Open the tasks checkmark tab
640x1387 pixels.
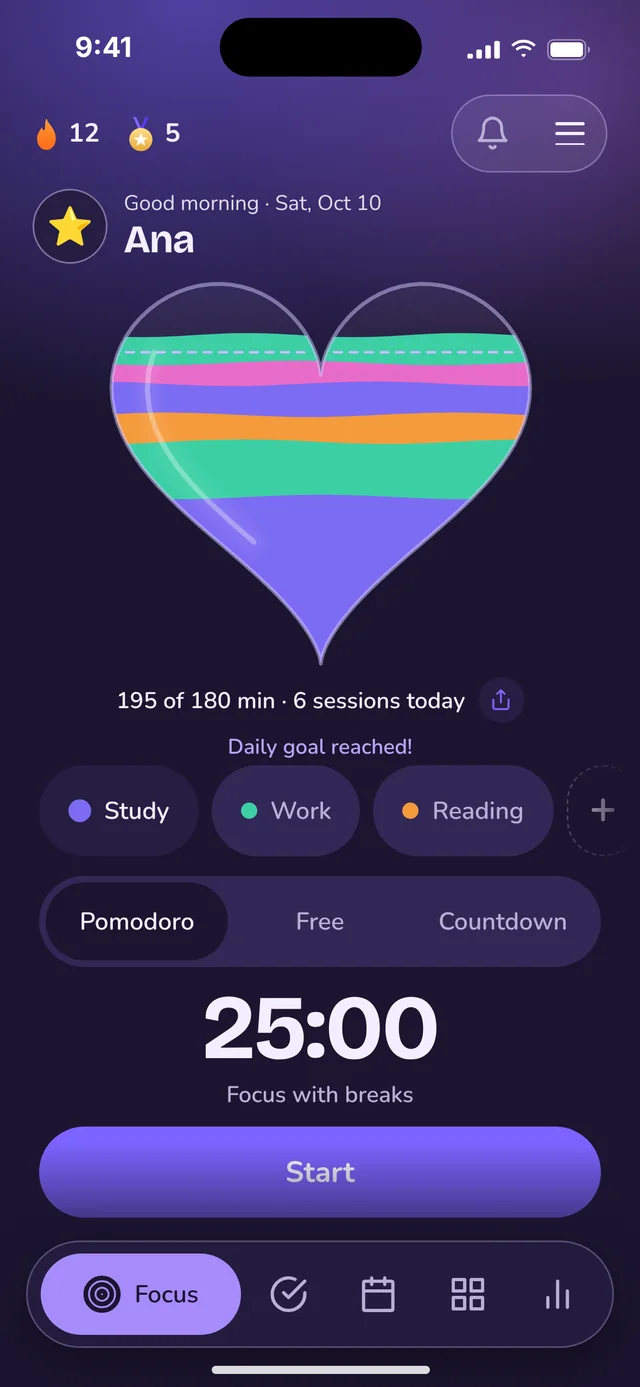tap(289, 1295)
